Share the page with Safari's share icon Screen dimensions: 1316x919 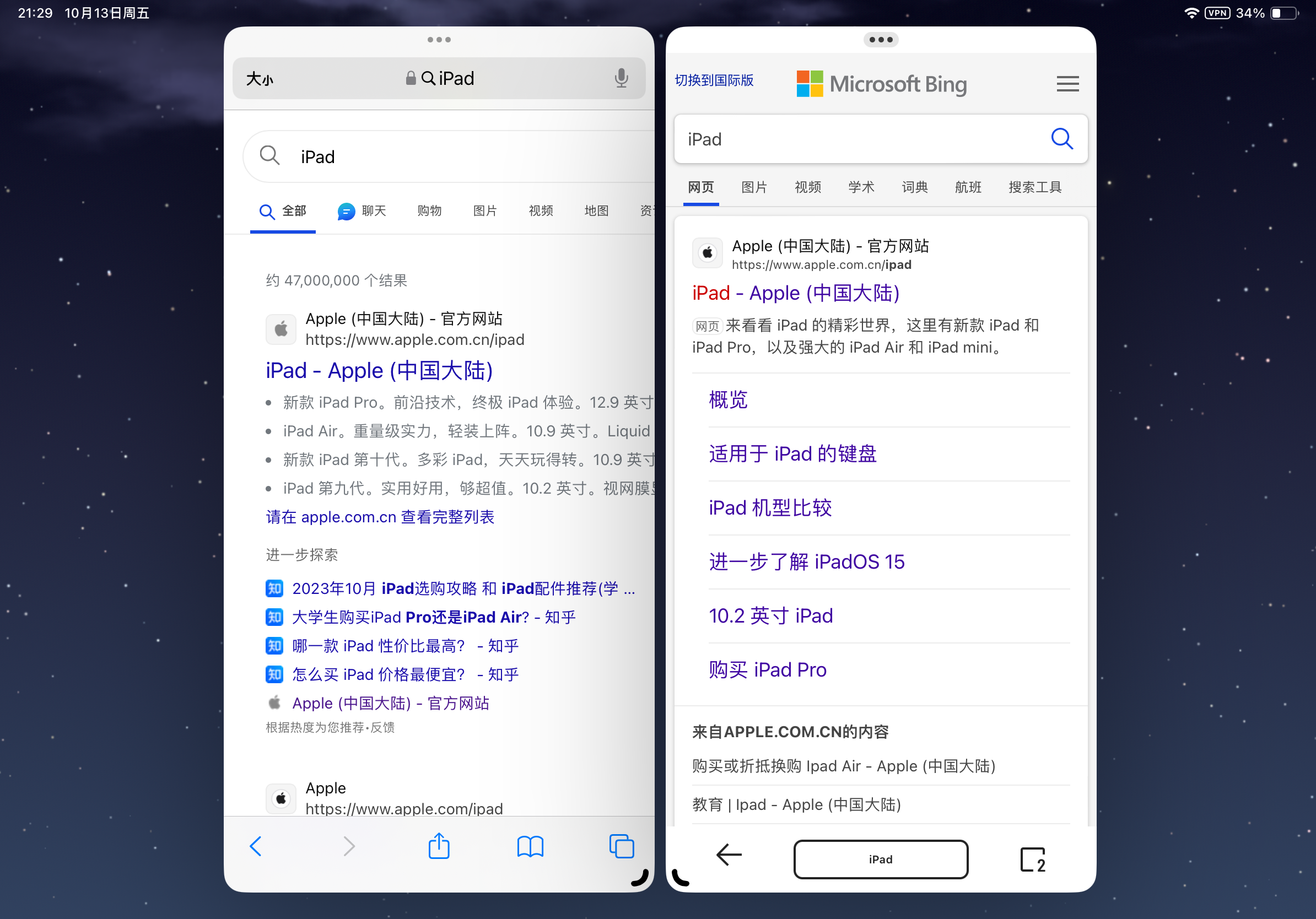point(439,846)
